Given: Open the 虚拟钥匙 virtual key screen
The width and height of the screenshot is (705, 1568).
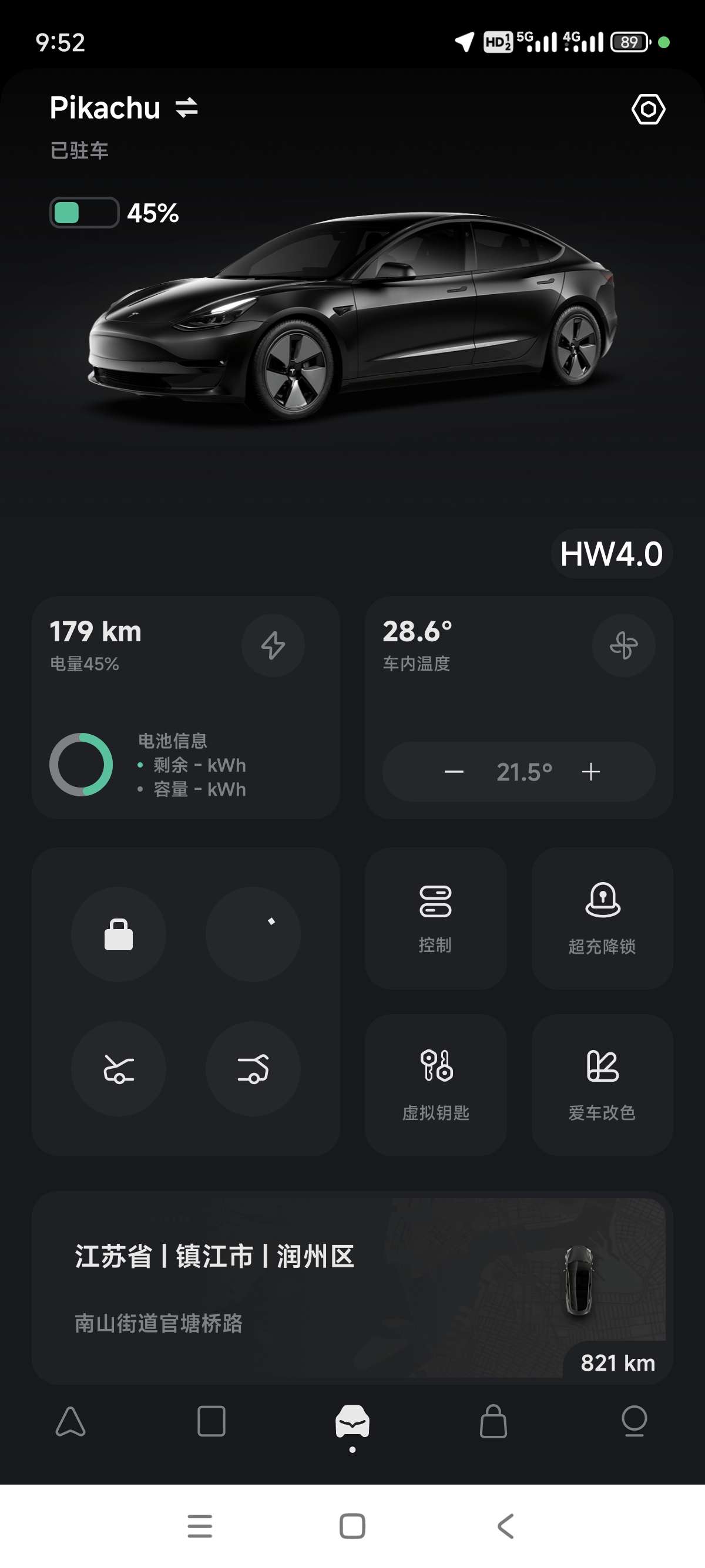Looking at the screenshot, I should click(x=435, y=1084).
